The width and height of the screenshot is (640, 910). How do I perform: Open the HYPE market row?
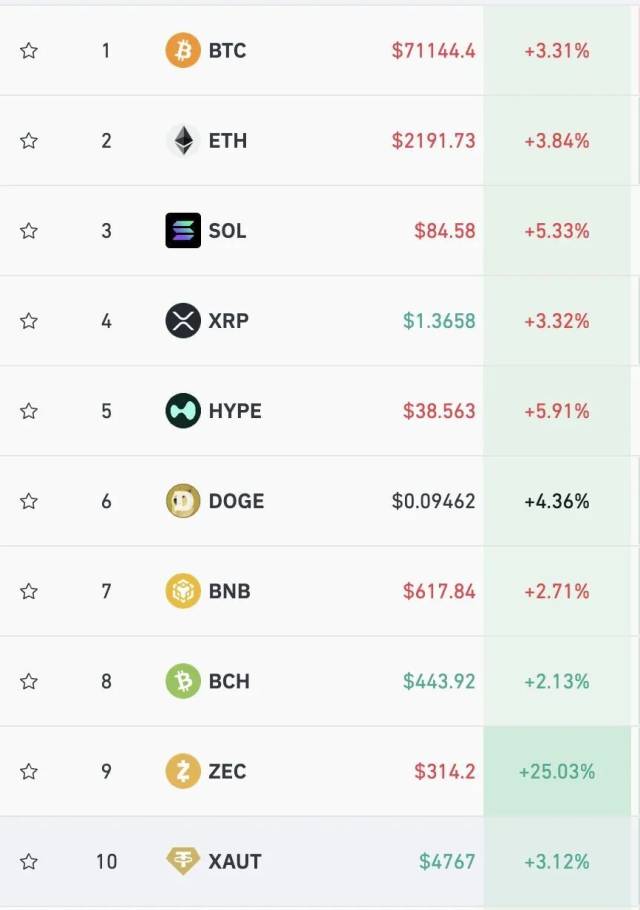tap(234, 411)
